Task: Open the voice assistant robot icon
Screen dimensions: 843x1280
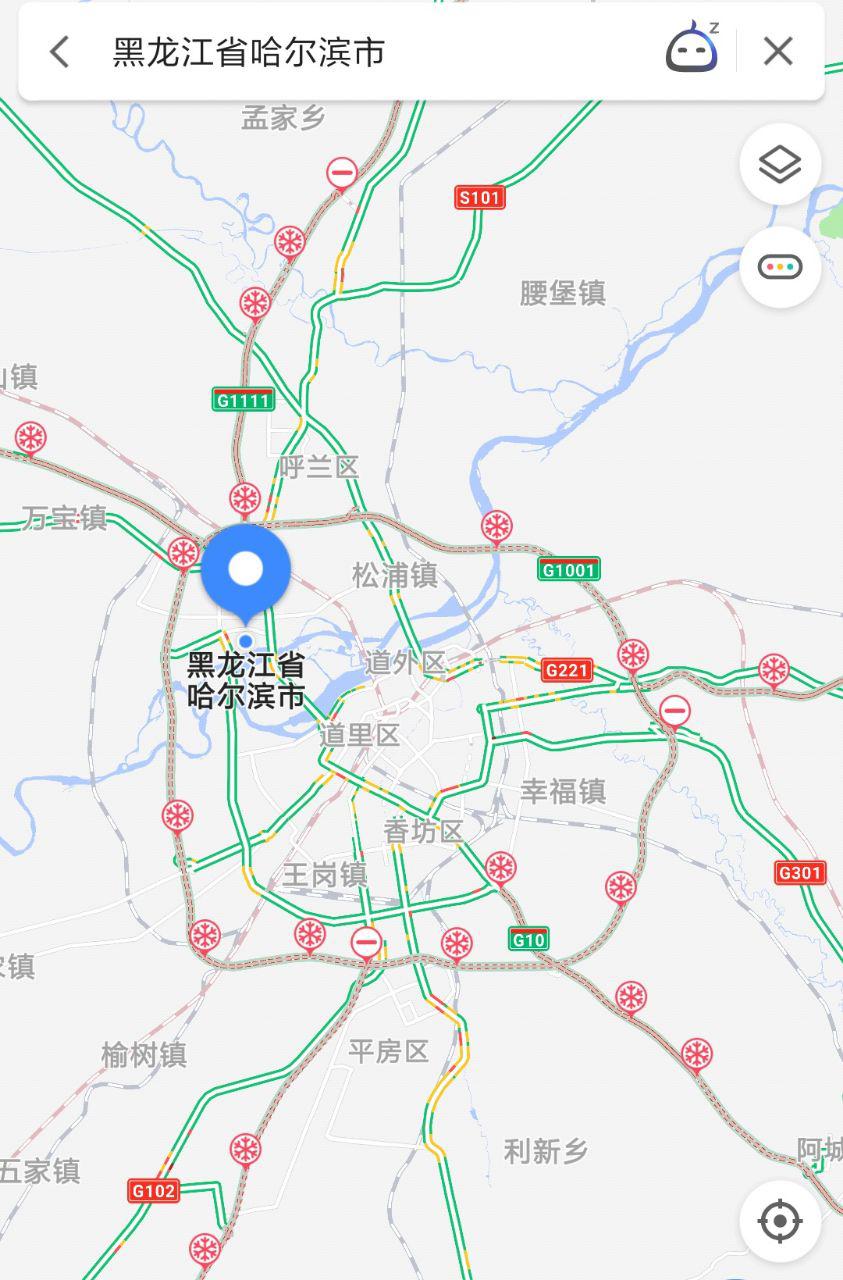Action: 693,48
